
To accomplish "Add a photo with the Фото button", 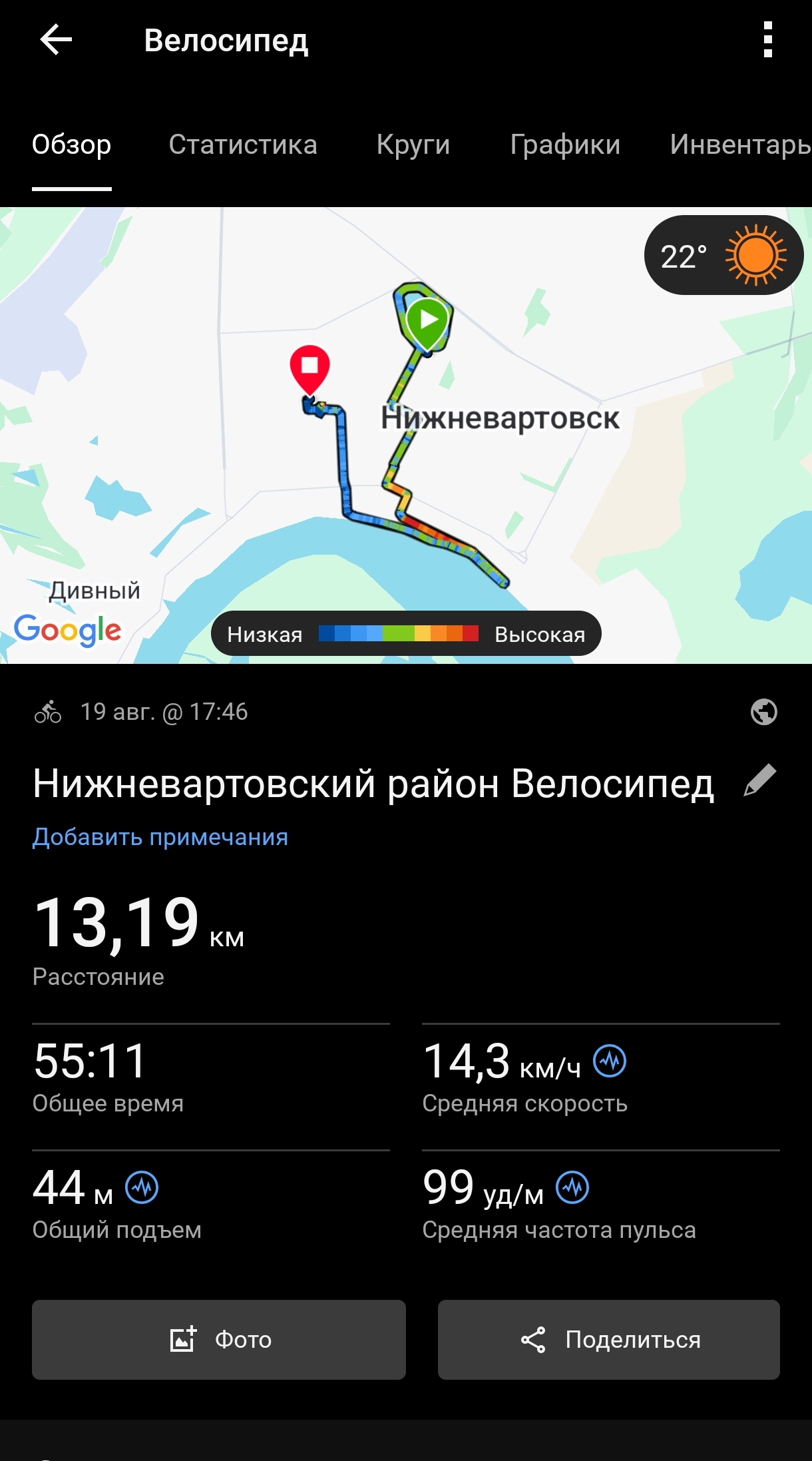I will pos(219,1339).
